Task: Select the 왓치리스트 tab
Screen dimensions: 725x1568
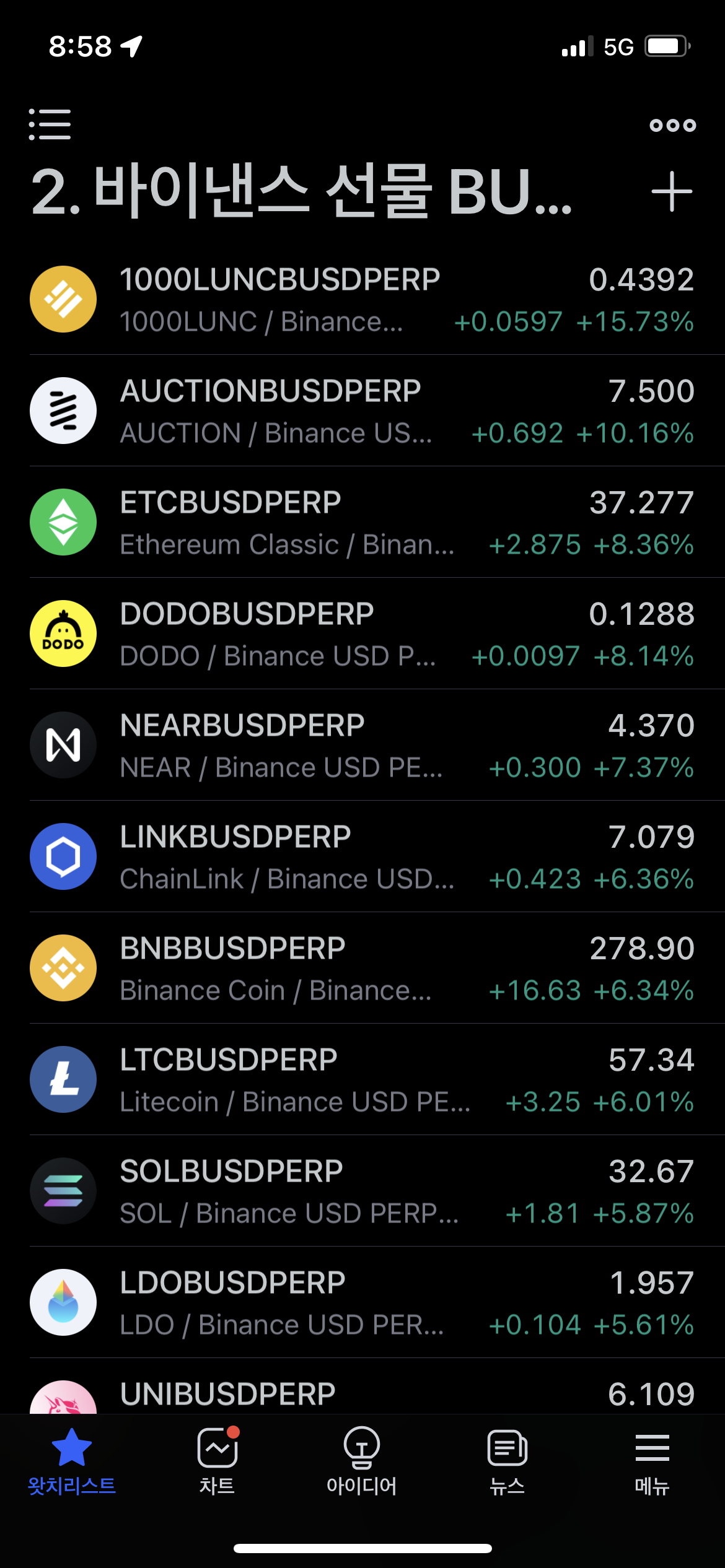Action: click(72, 1461)
